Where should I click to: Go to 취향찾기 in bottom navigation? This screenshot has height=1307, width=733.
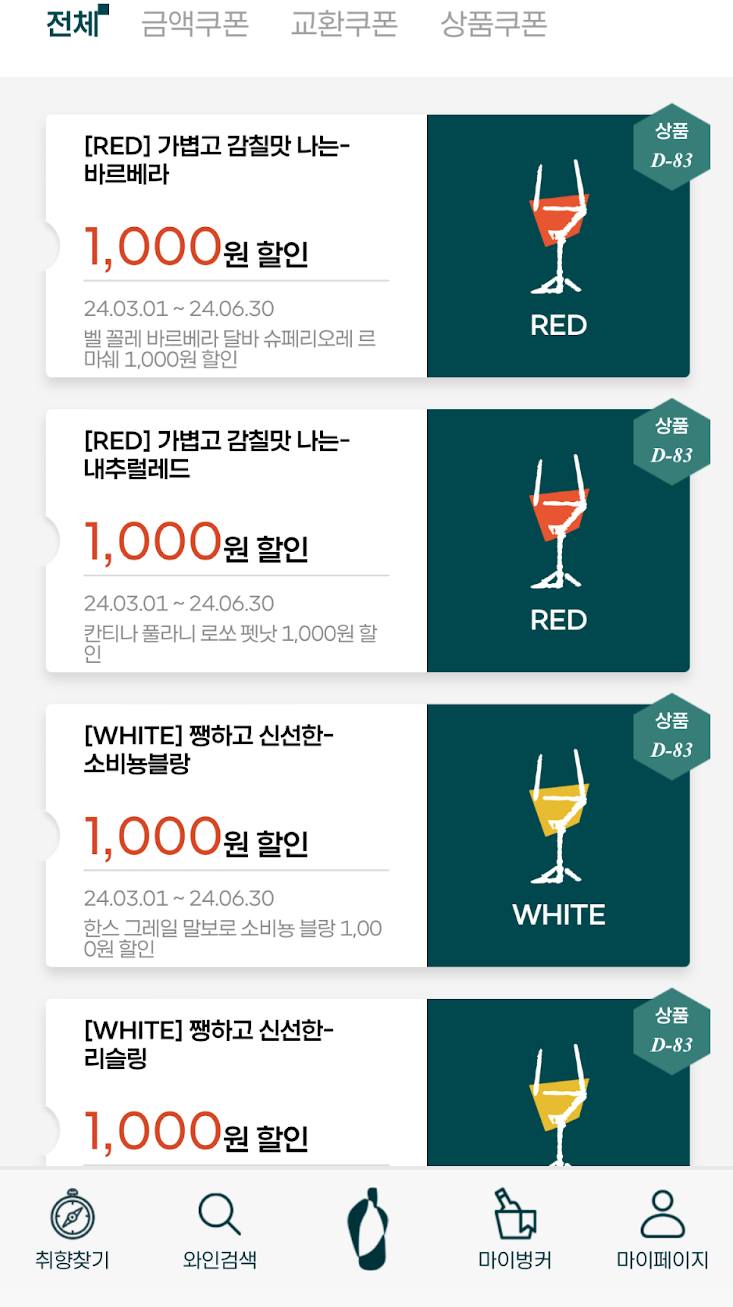(x=72, y=1230)
